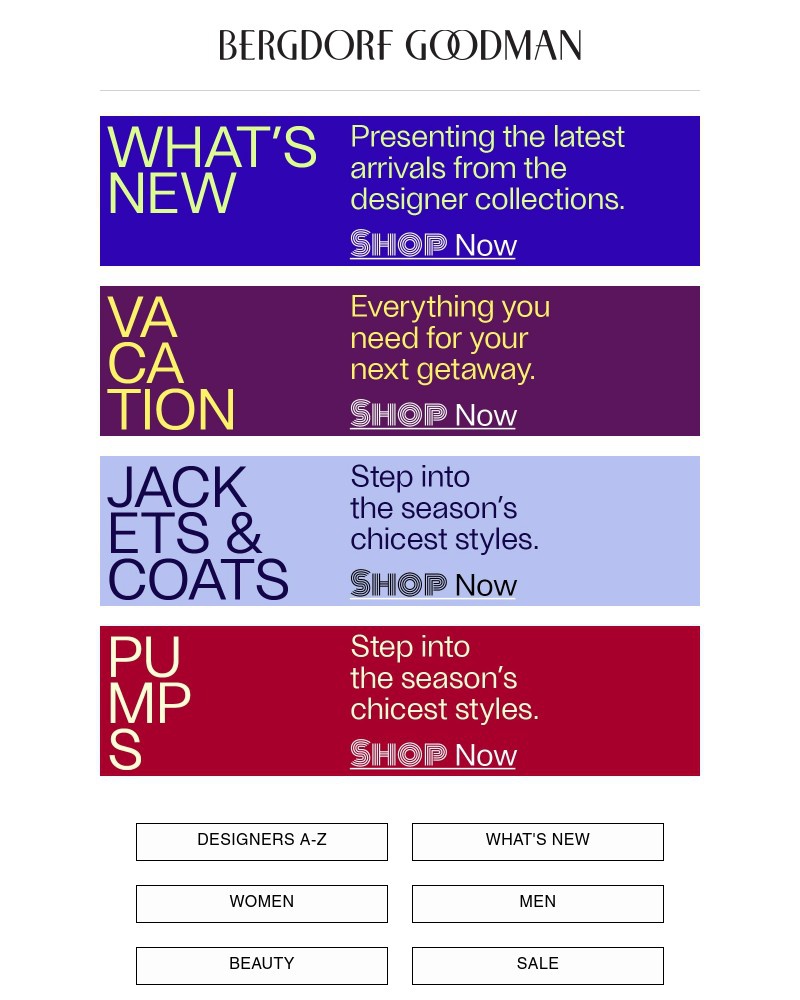800x1000 pixels.
Task: Click the Bergdorf Goodman logo
Action: [400, 44]
